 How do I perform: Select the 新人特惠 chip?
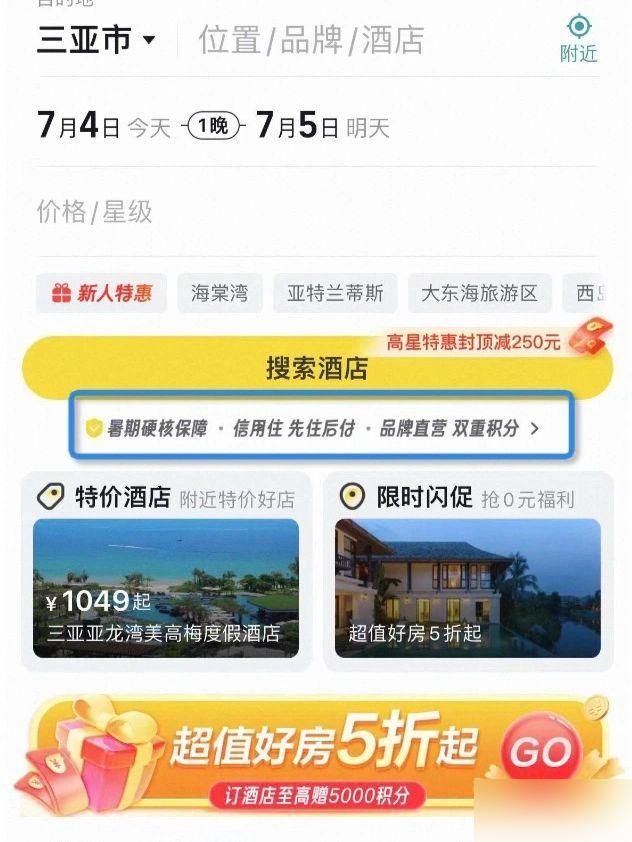pos(103,293)
